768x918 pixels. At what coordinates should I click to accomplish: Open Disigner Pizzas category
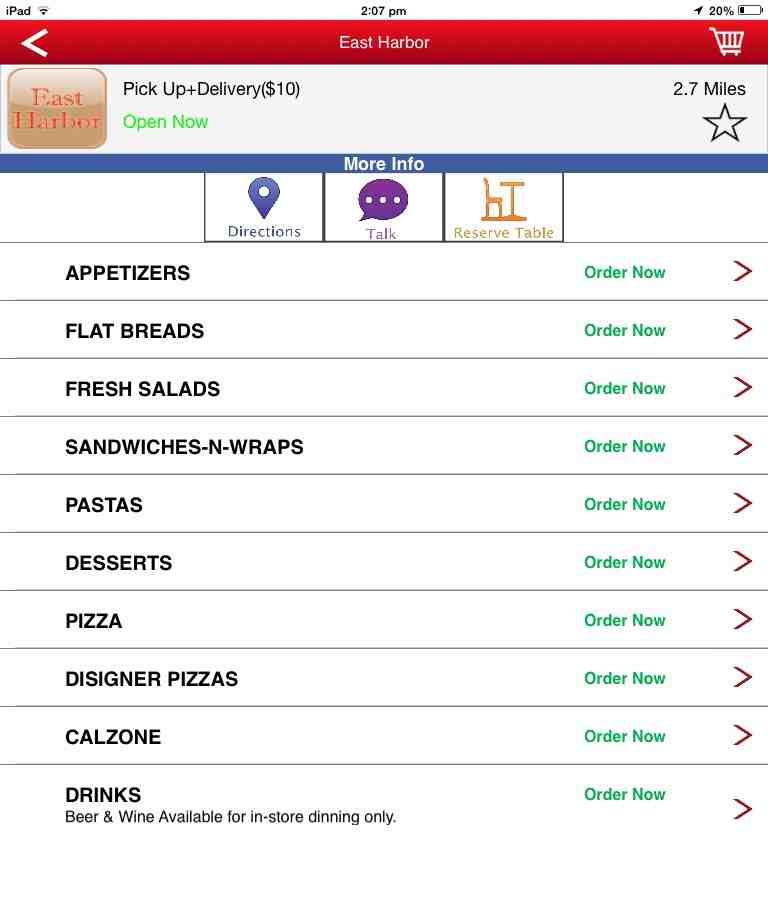[384, 678]
